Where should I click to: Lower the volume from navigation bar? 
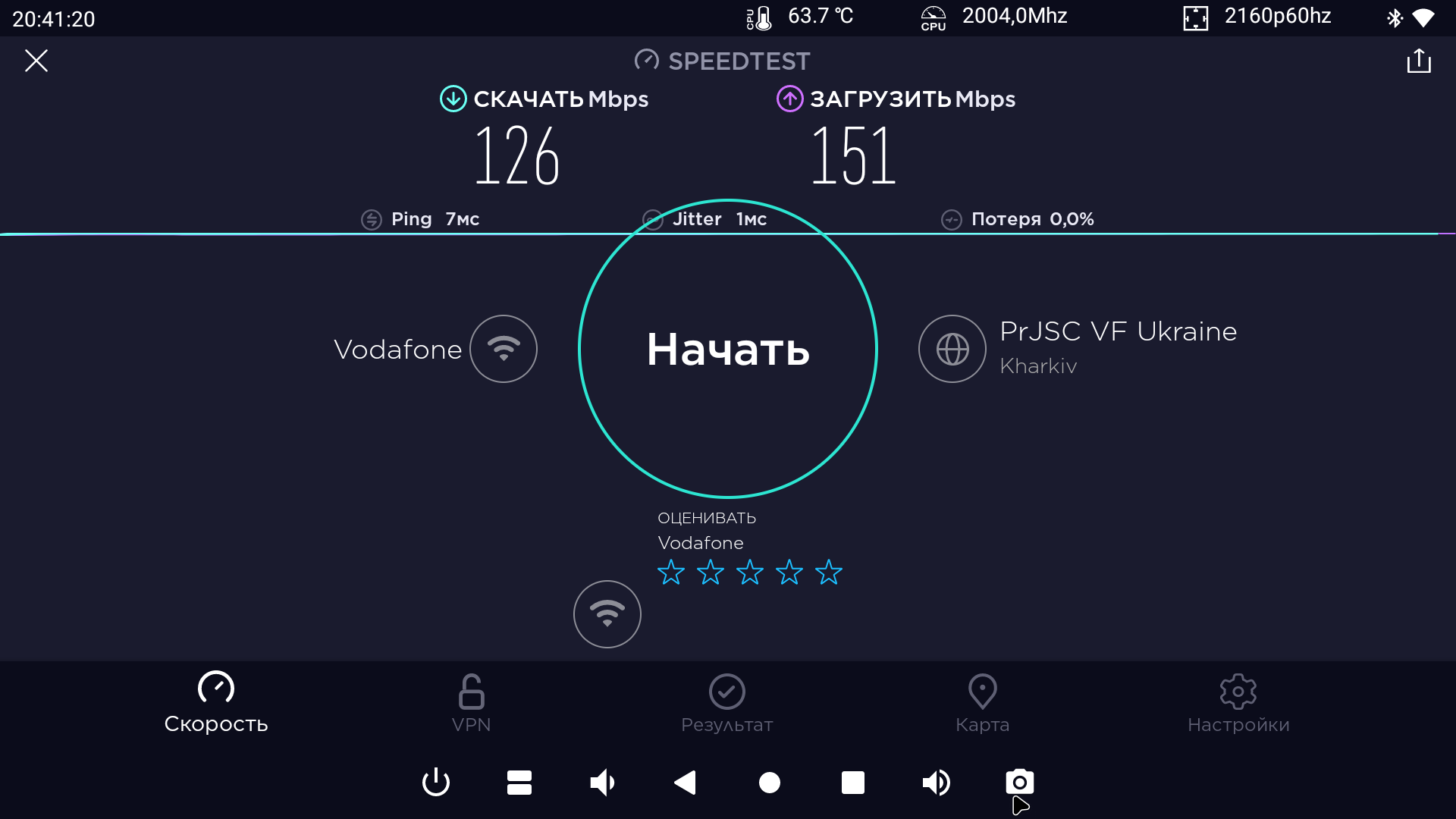[x=603, y=783]
